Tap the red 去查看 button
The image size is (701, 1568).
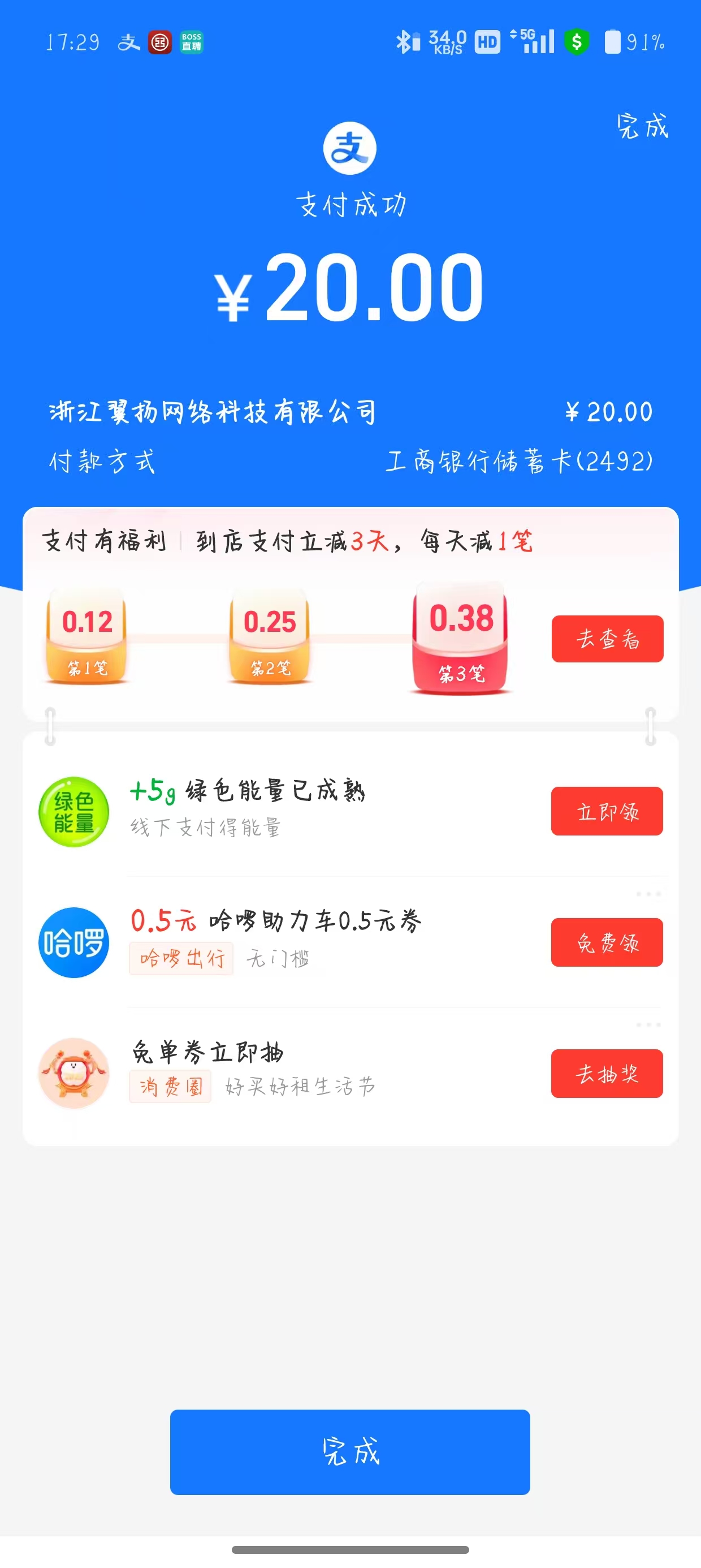coord(607,639)
